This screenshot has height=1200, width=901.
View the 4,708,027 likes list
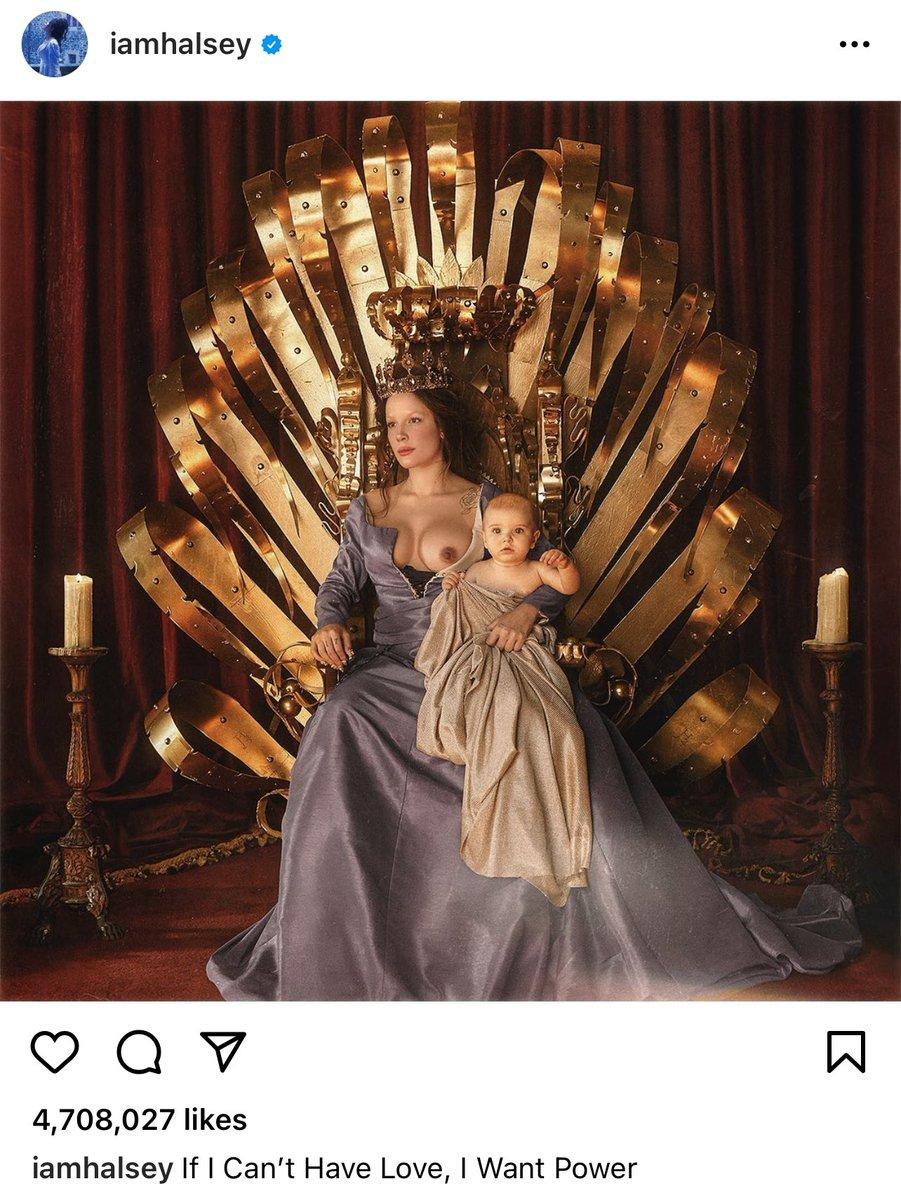pos(139,1119)
